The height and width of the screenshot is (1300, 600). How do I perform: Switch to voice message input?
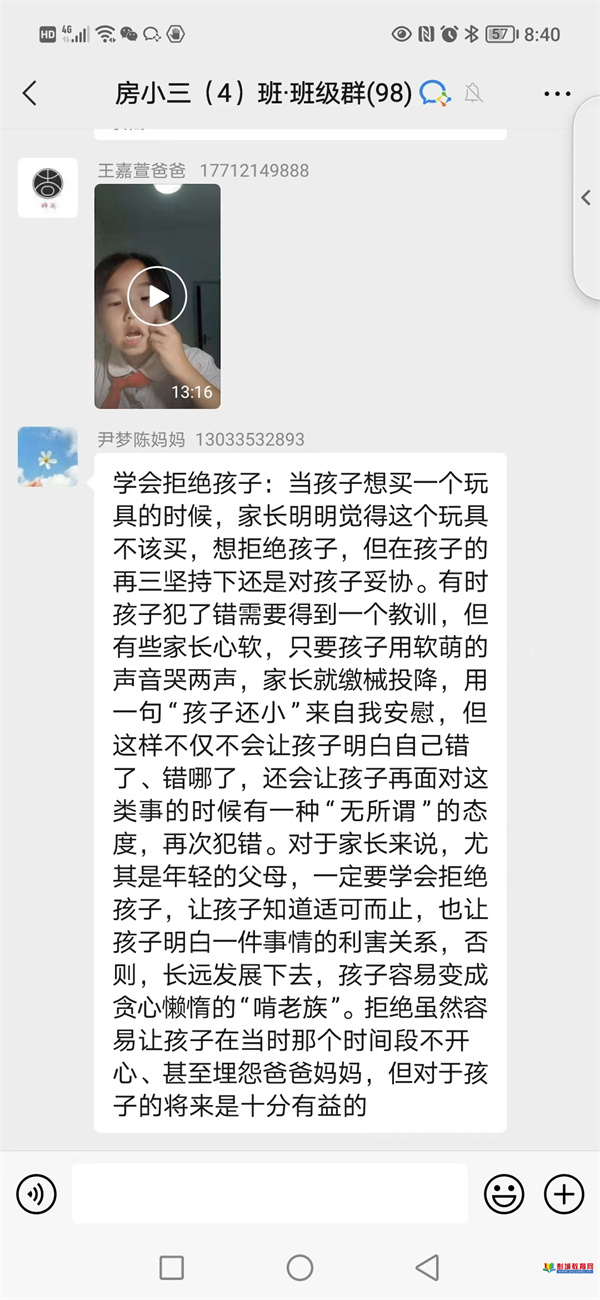tap(37, 1193)
